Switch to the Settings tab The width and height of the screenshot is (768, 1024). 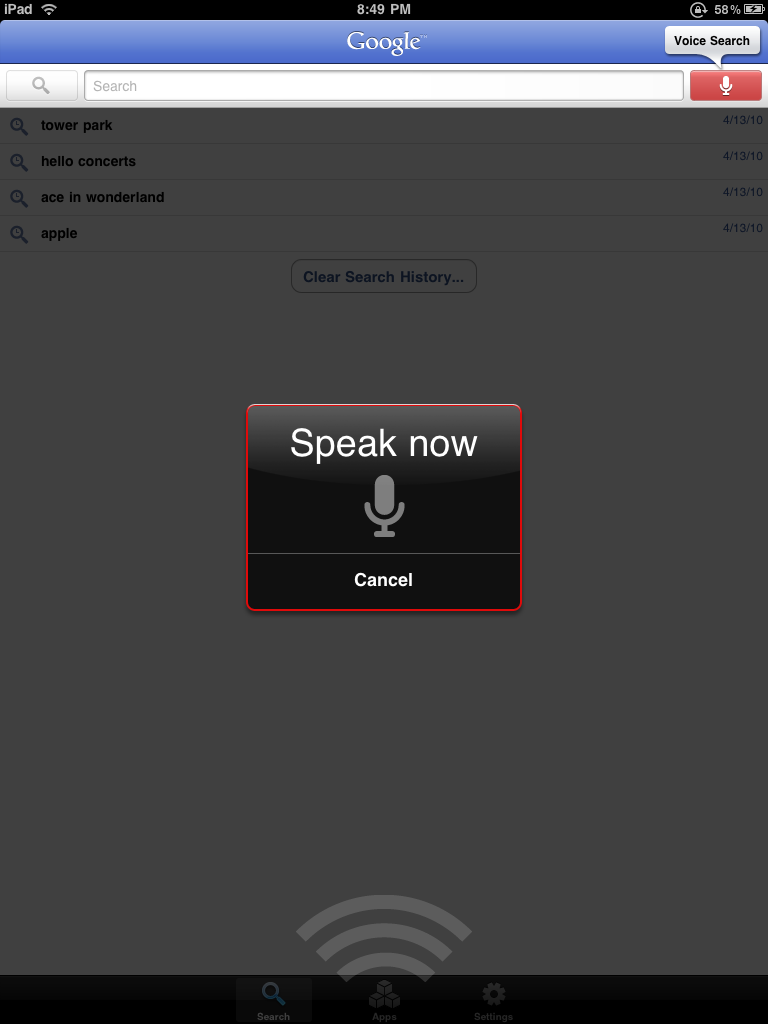[493, 1000]
